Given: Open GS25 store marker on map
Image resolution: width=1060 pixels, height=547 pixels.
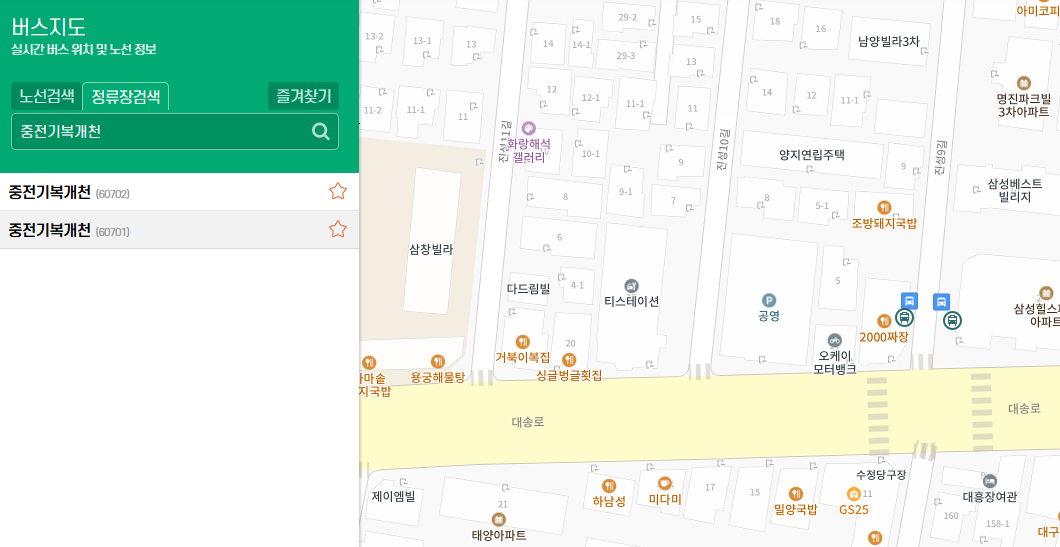Looking at the screenshot, I should coord(854,494).
